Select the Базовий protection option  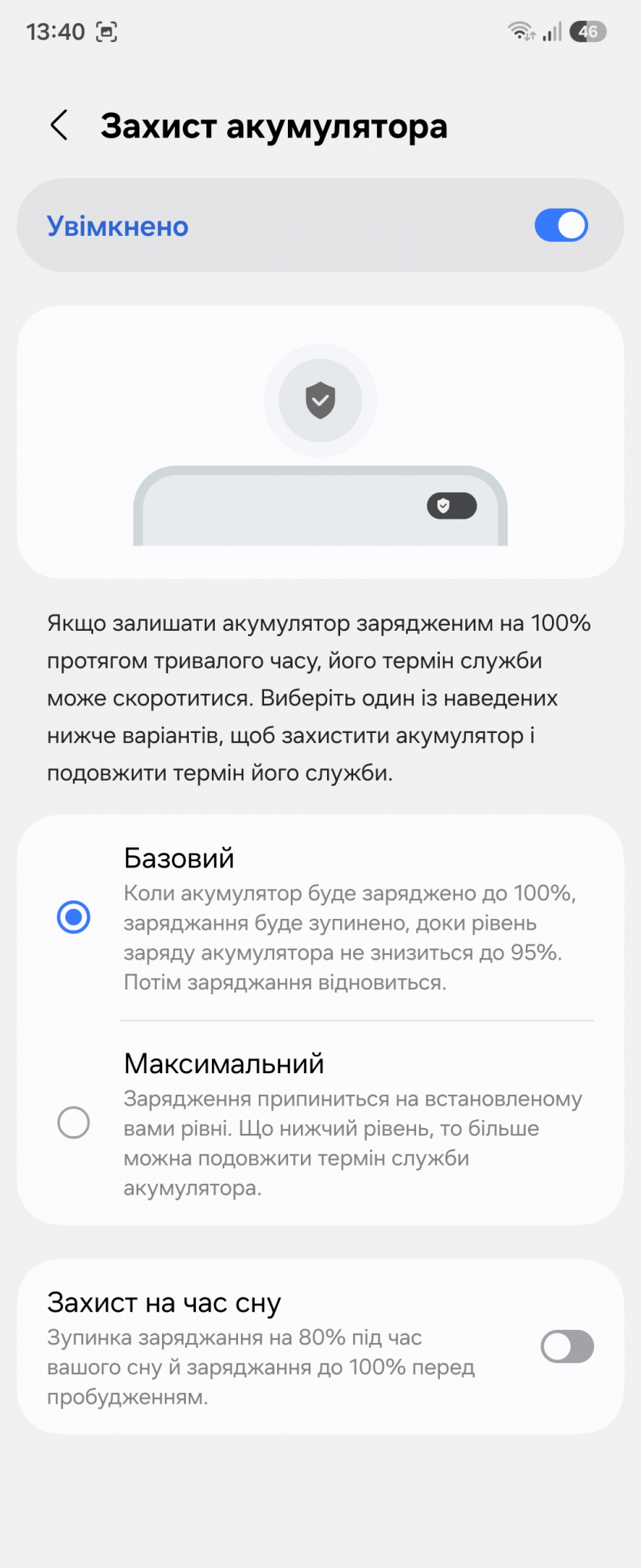(x=74, y=917)
